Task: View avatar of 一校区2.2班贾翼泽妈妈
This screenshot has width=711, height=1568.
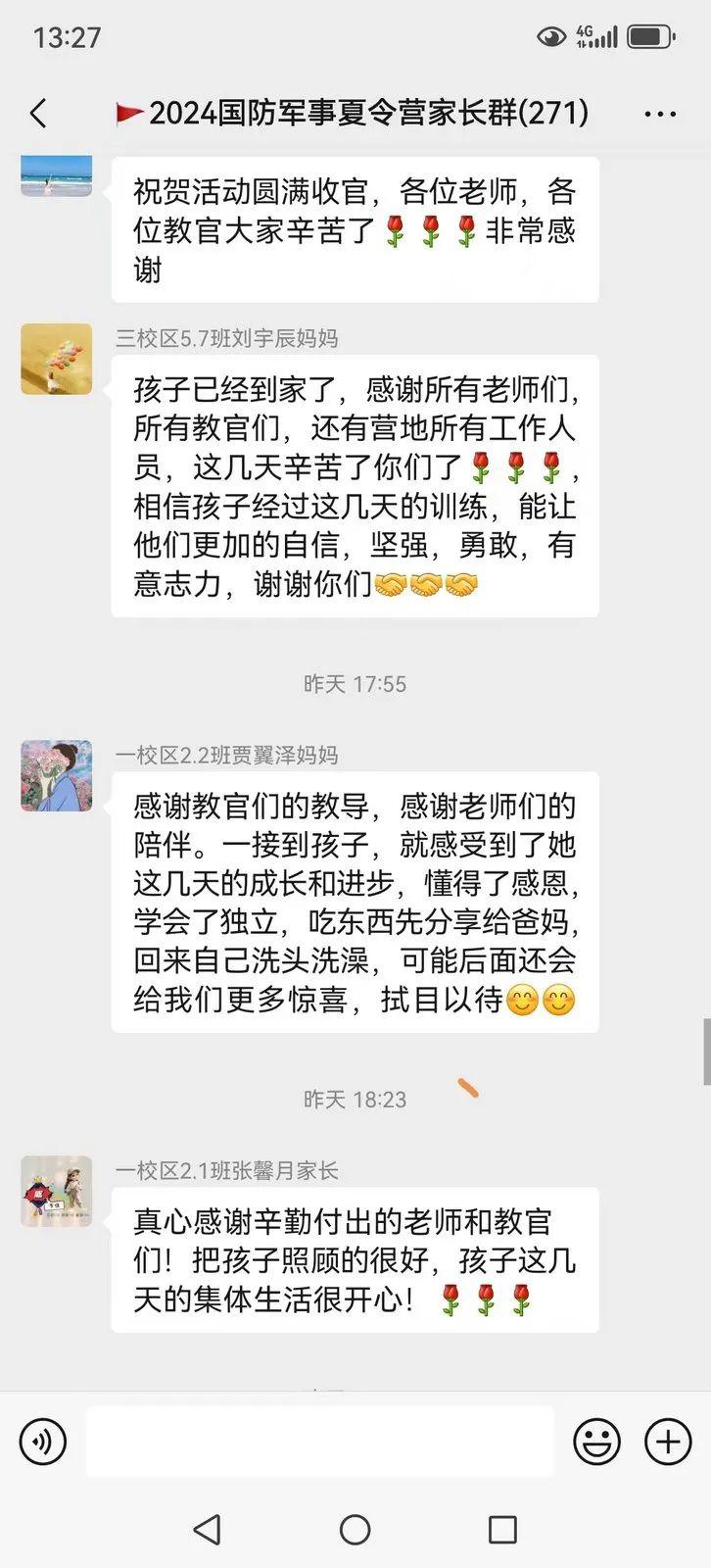Action: tap(57, 776)
